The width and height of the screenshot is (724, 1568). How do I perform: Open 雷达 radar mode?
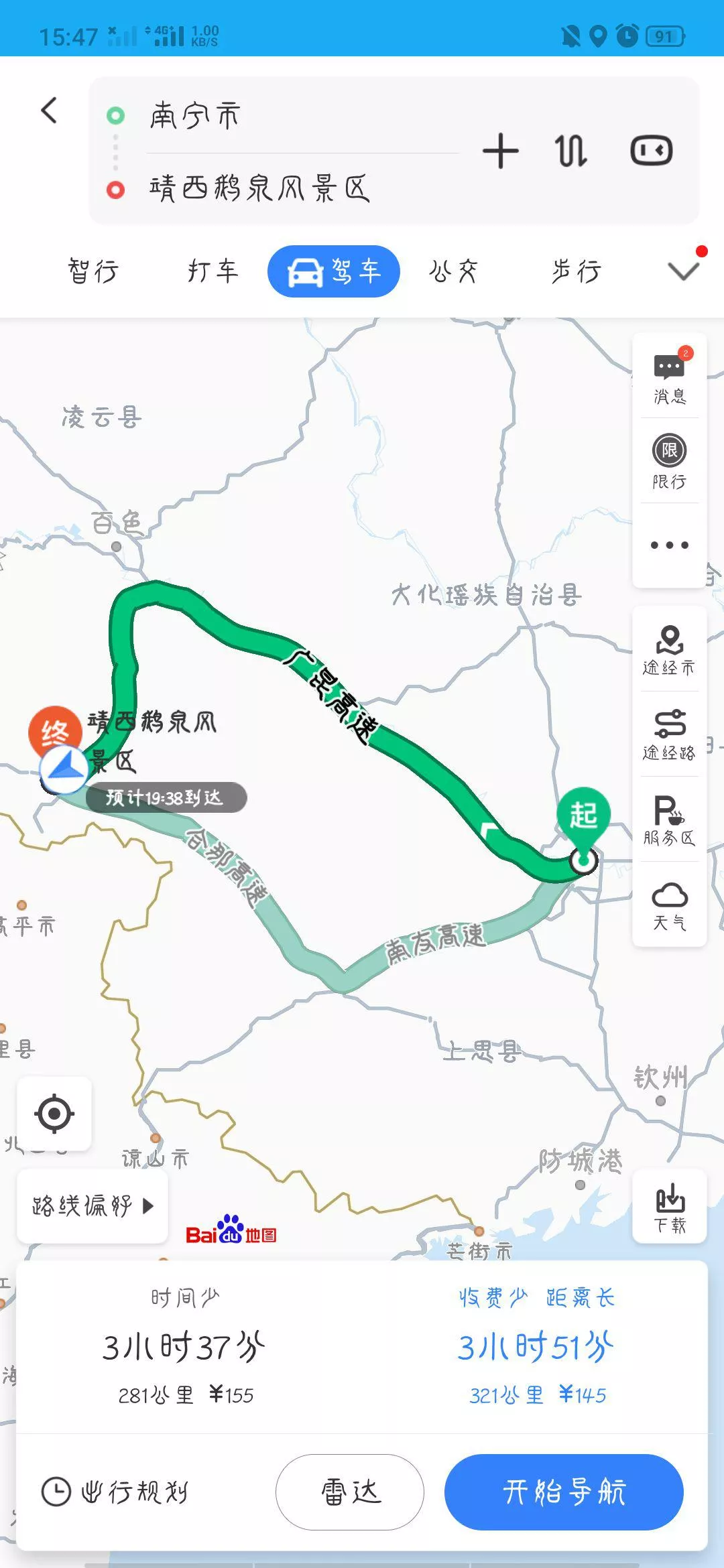coord(350,1492)
